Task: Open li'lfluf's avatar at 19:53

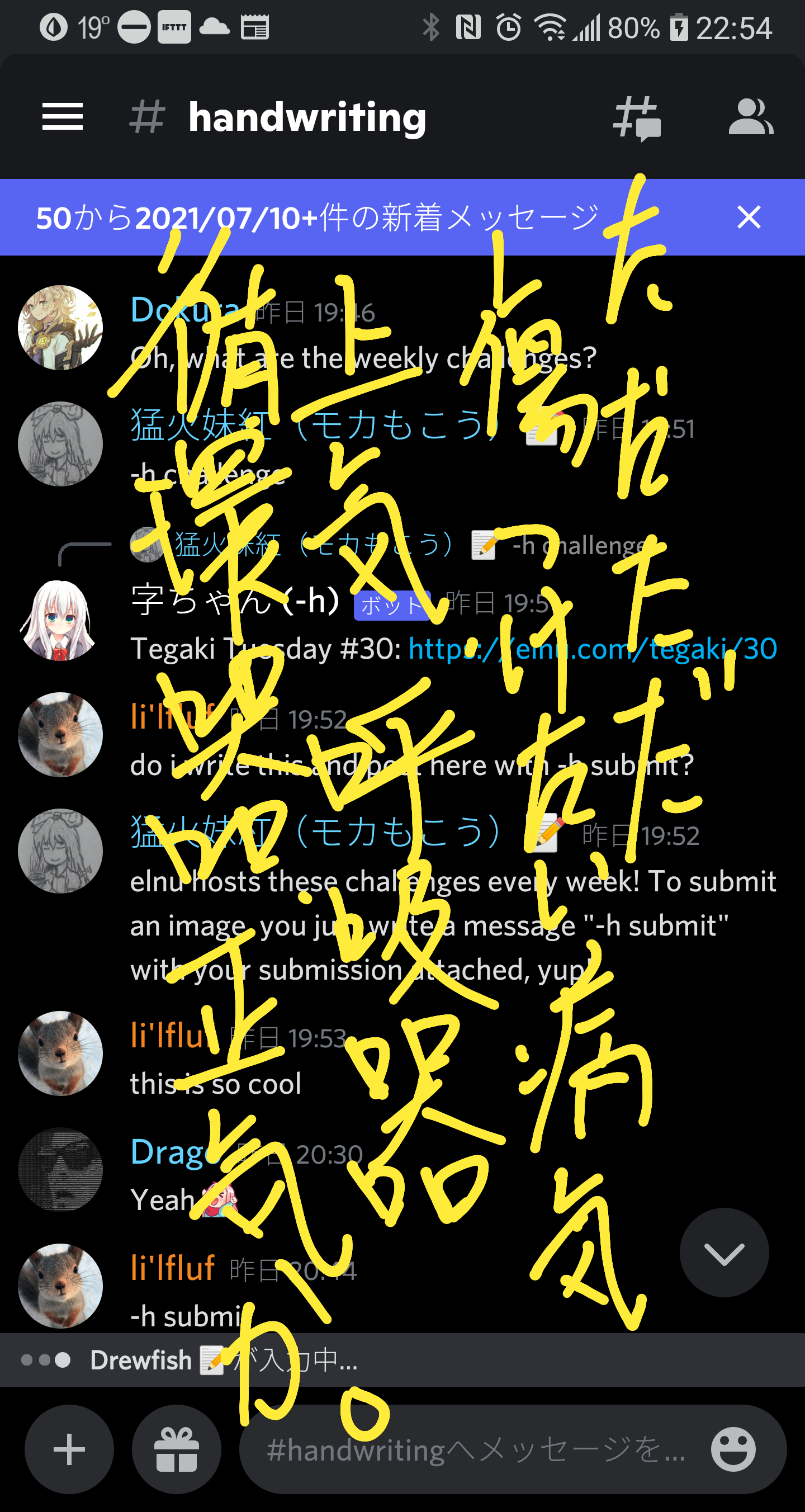Action: pos(60,1053)
